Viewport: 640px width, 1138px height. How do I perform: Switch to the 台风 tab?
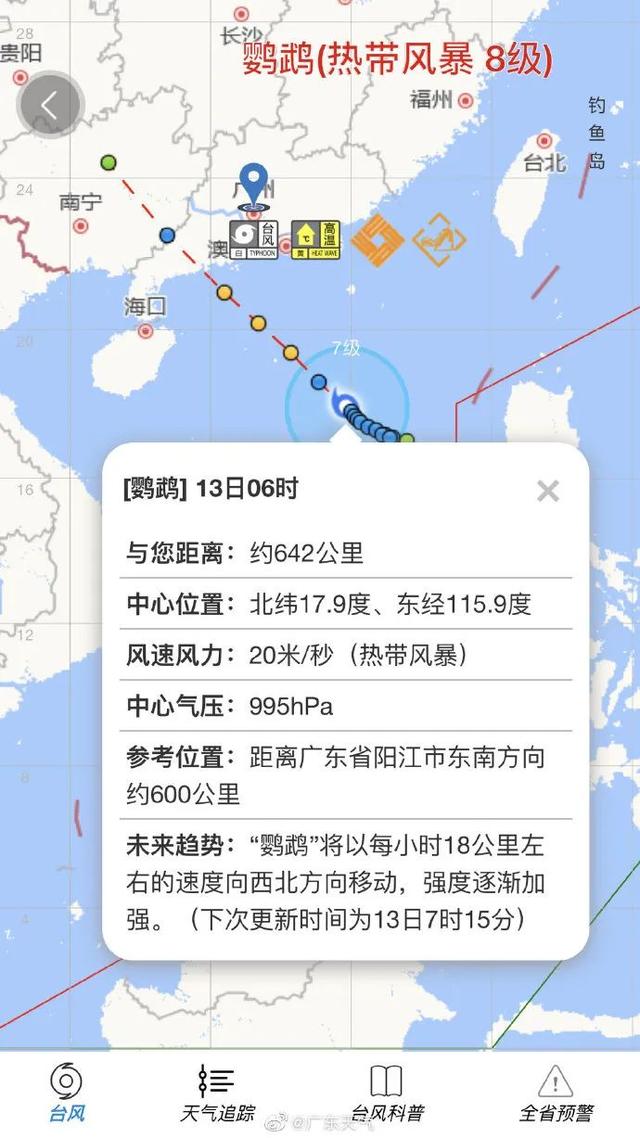(x=66, y=1092)
